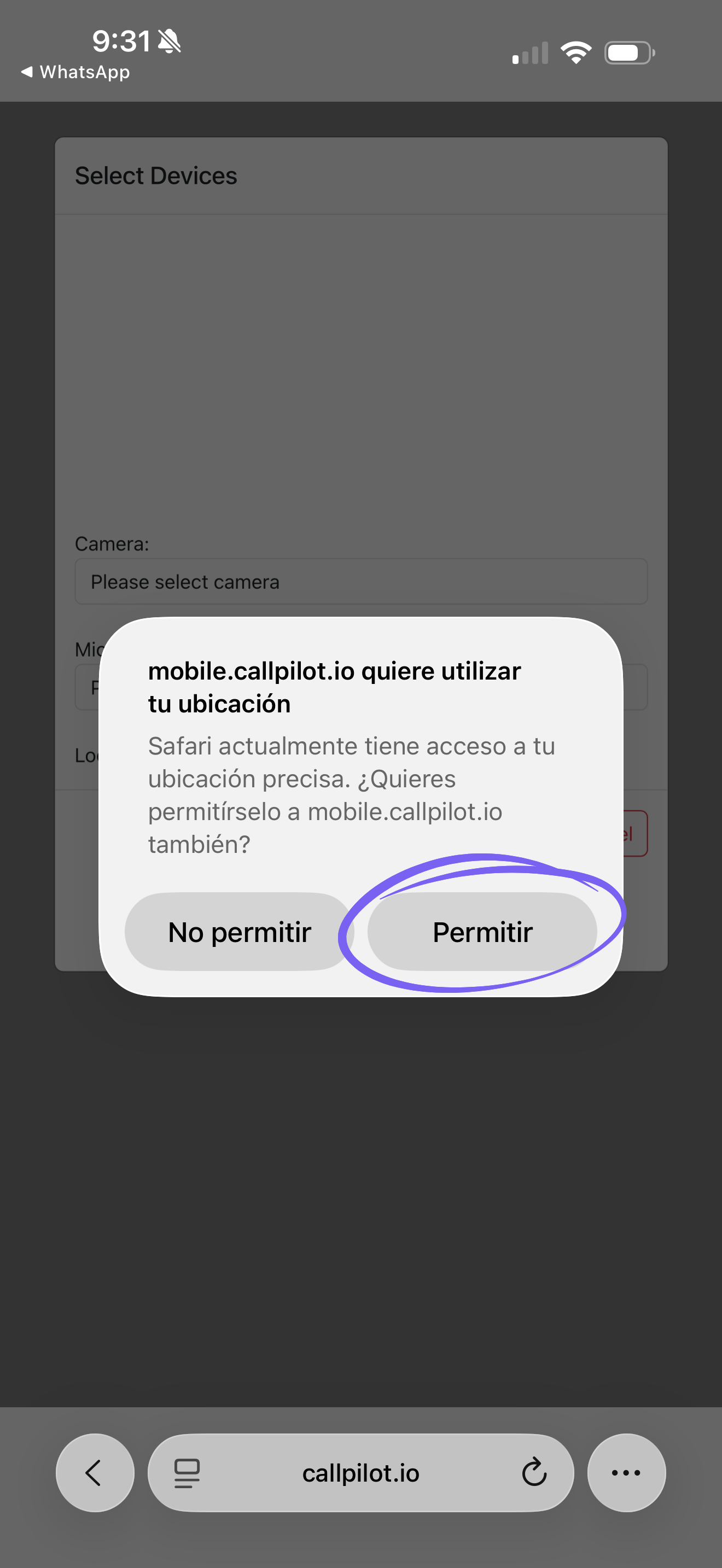Open the more options ellipsis menu
722x1568 pixels.
pos(626,1473)
